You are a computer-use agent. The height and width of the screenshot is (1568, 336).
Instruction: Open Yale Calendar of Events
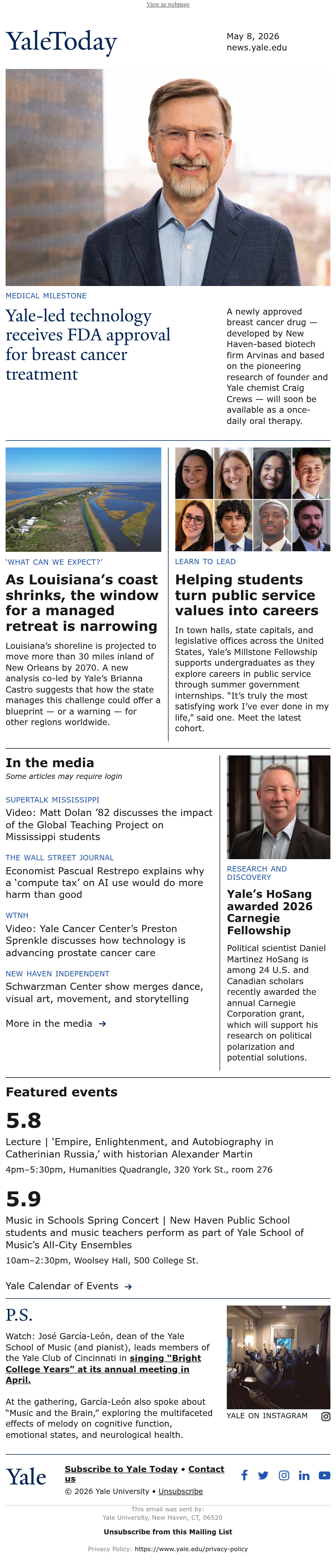pos(69,1286)
